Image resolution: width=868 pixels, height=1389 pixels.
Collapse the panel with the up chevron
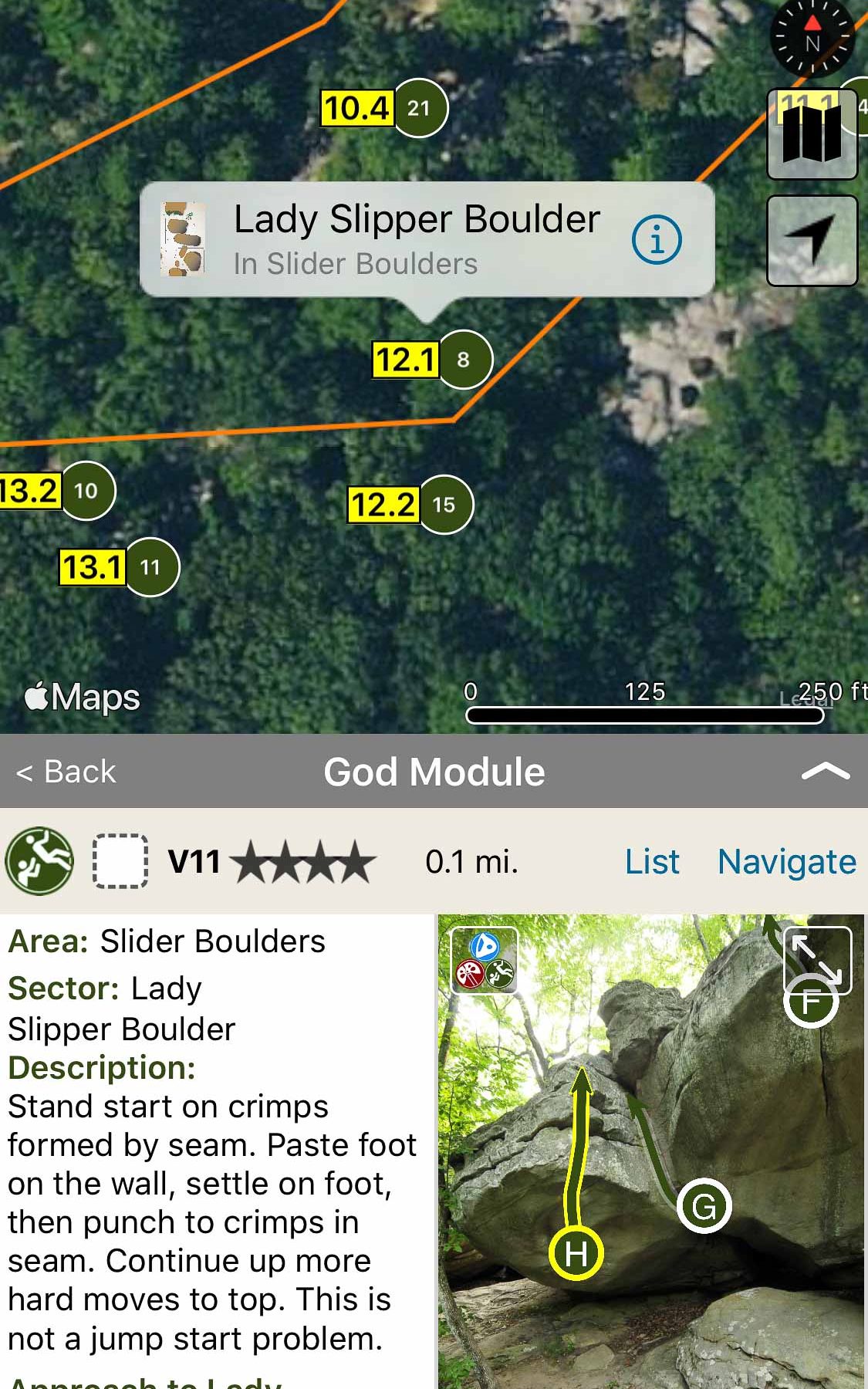click(x=825, y=772)
